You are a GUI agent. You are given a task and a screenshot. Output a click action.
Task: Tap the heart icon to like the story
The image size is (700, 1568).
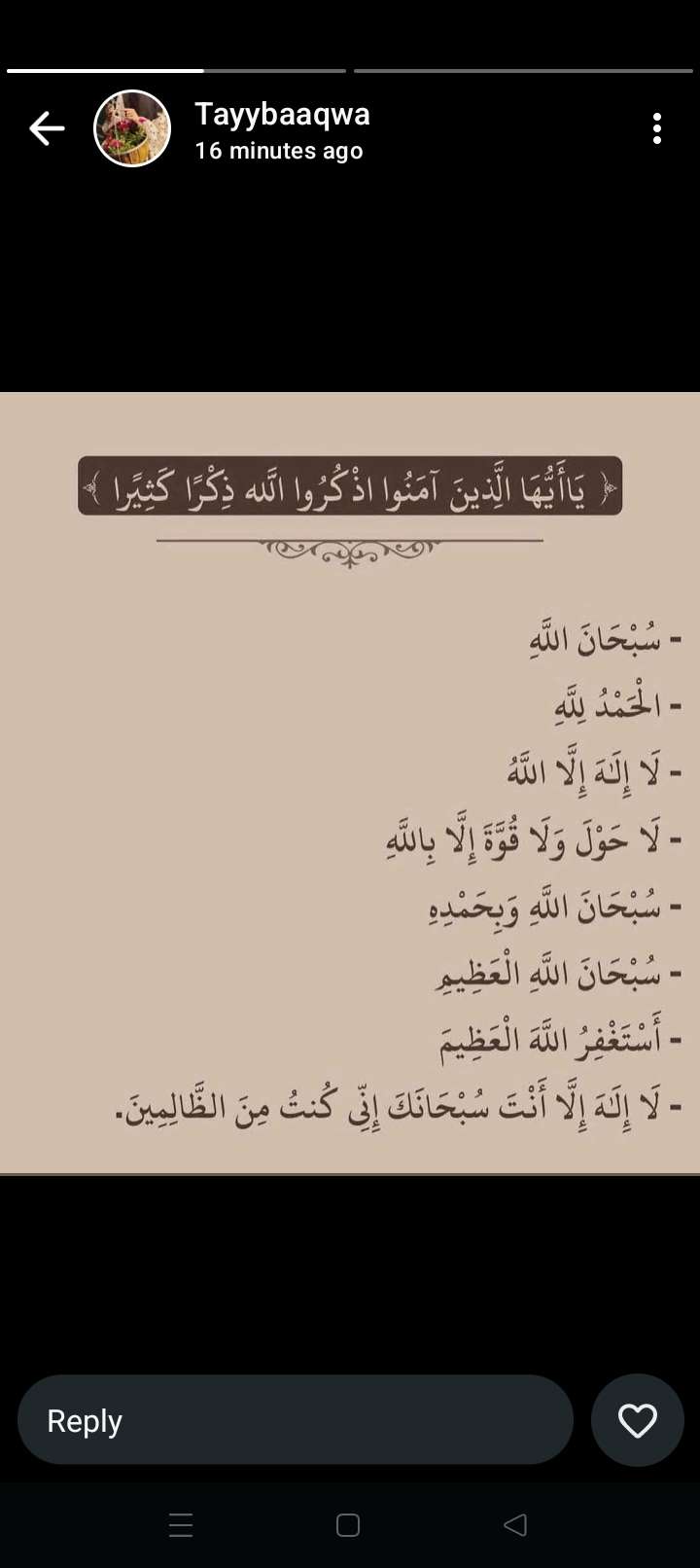click(637, 1419)
